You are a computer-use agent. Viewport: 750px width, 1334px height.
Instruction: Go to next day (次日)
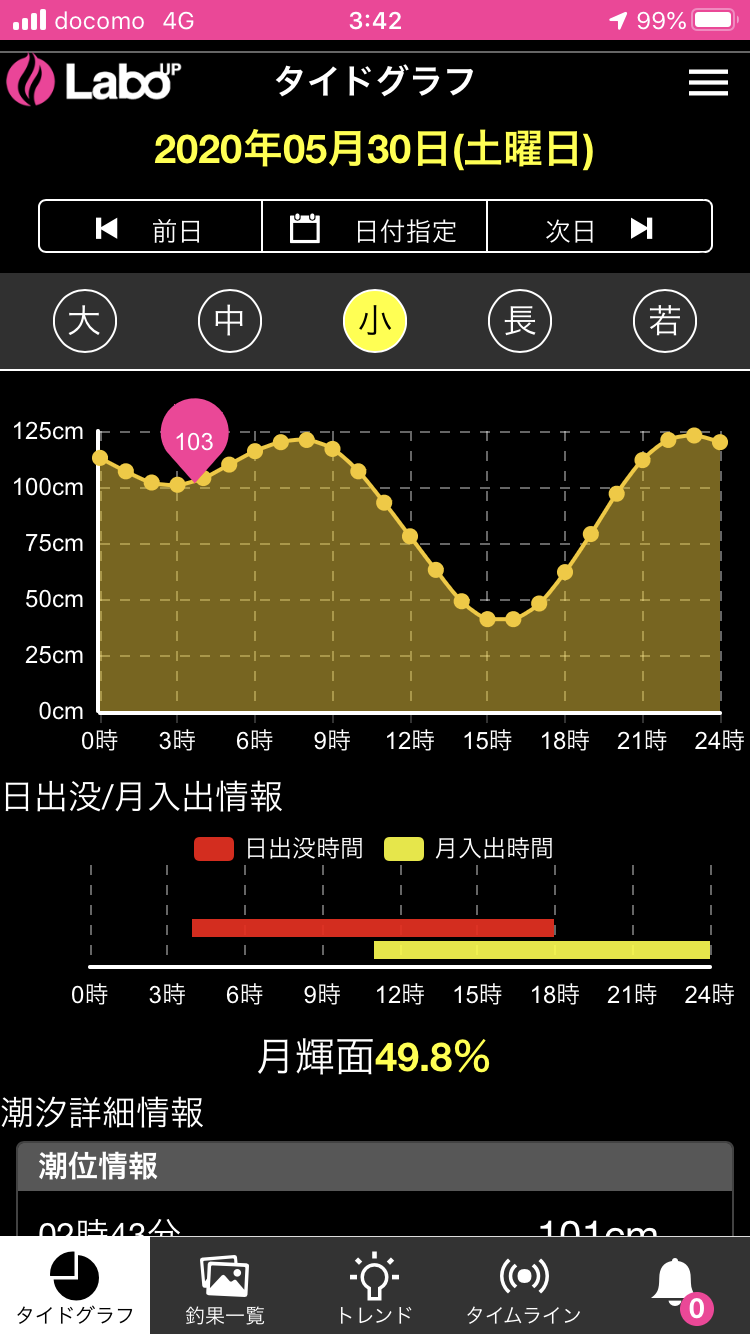599,226
